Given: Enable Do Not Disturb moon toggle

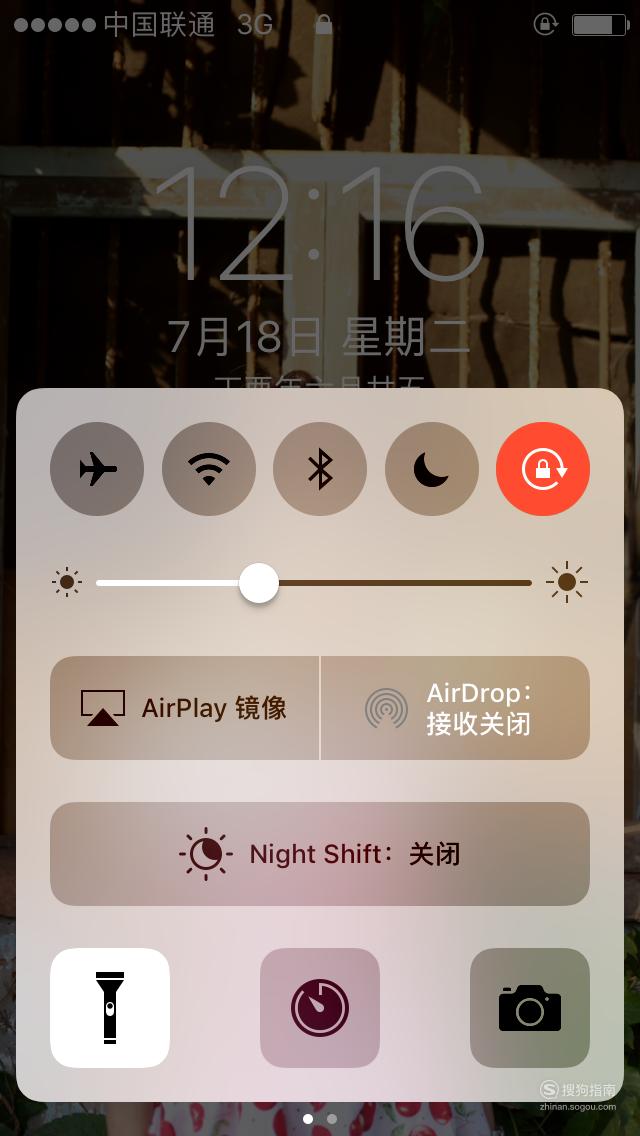Looking at the screenshot, I should click(432, 469).
